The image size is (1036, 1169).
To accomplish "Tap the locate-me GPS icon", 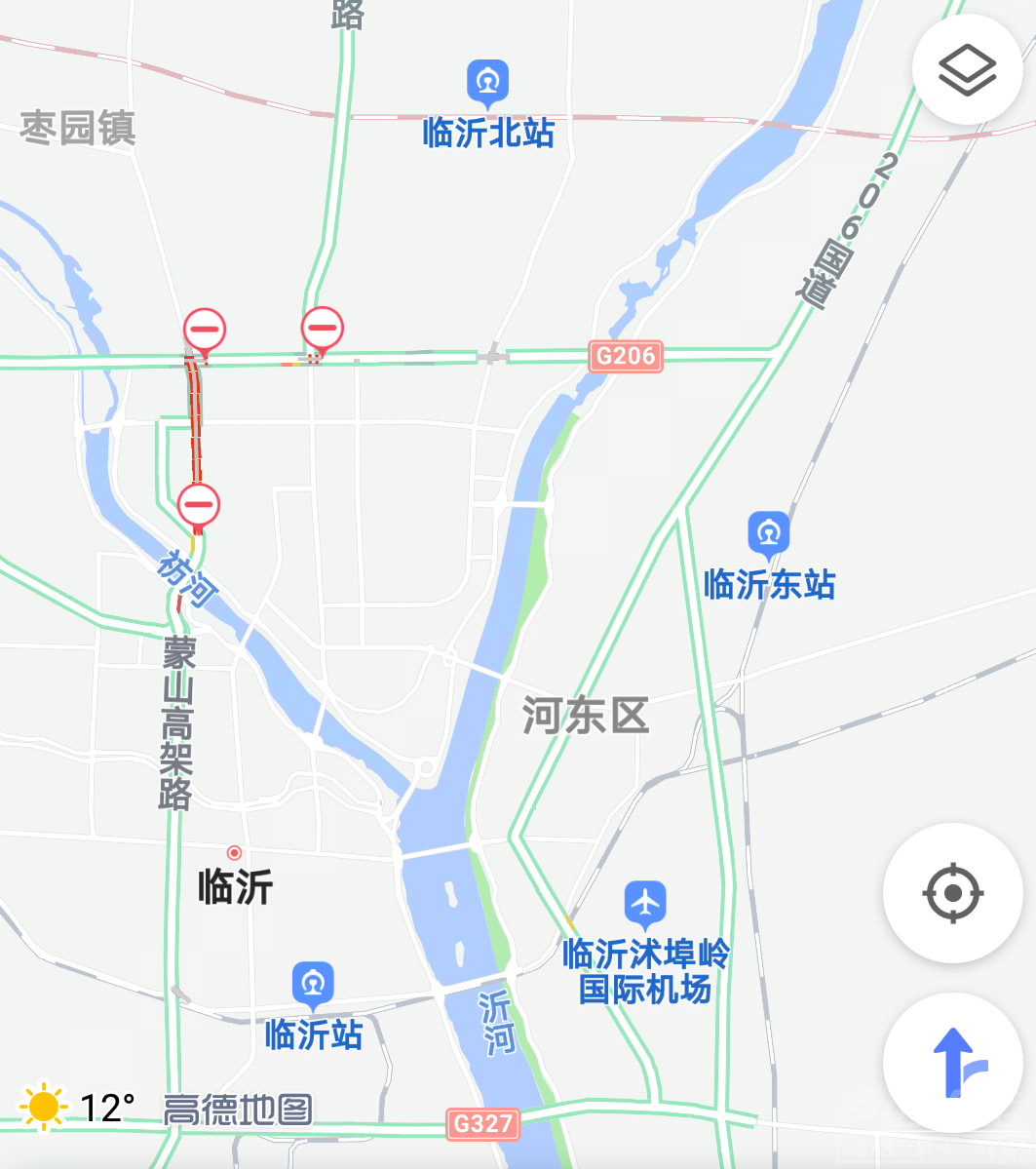I will (x=952, y=891).
